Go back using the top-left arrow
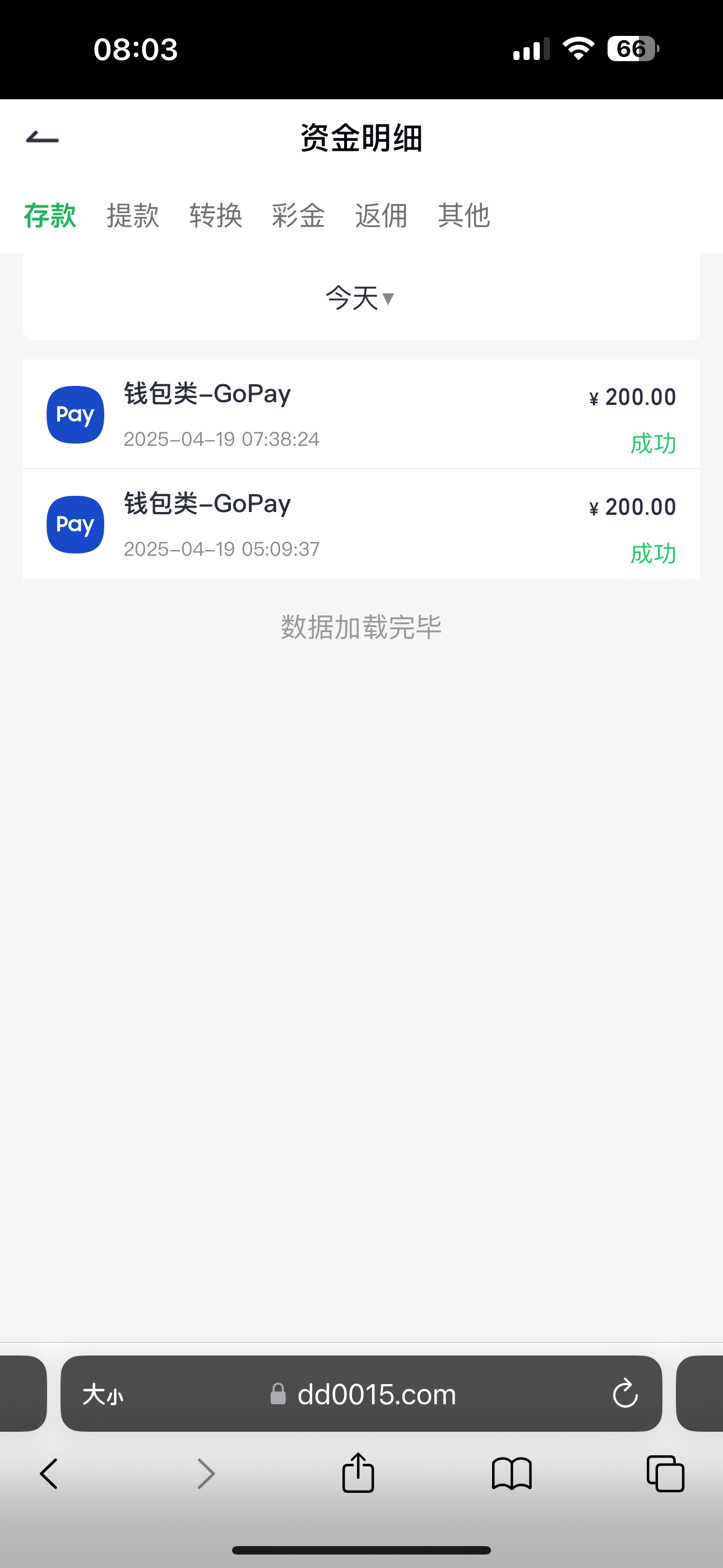 tap(43, 138)
